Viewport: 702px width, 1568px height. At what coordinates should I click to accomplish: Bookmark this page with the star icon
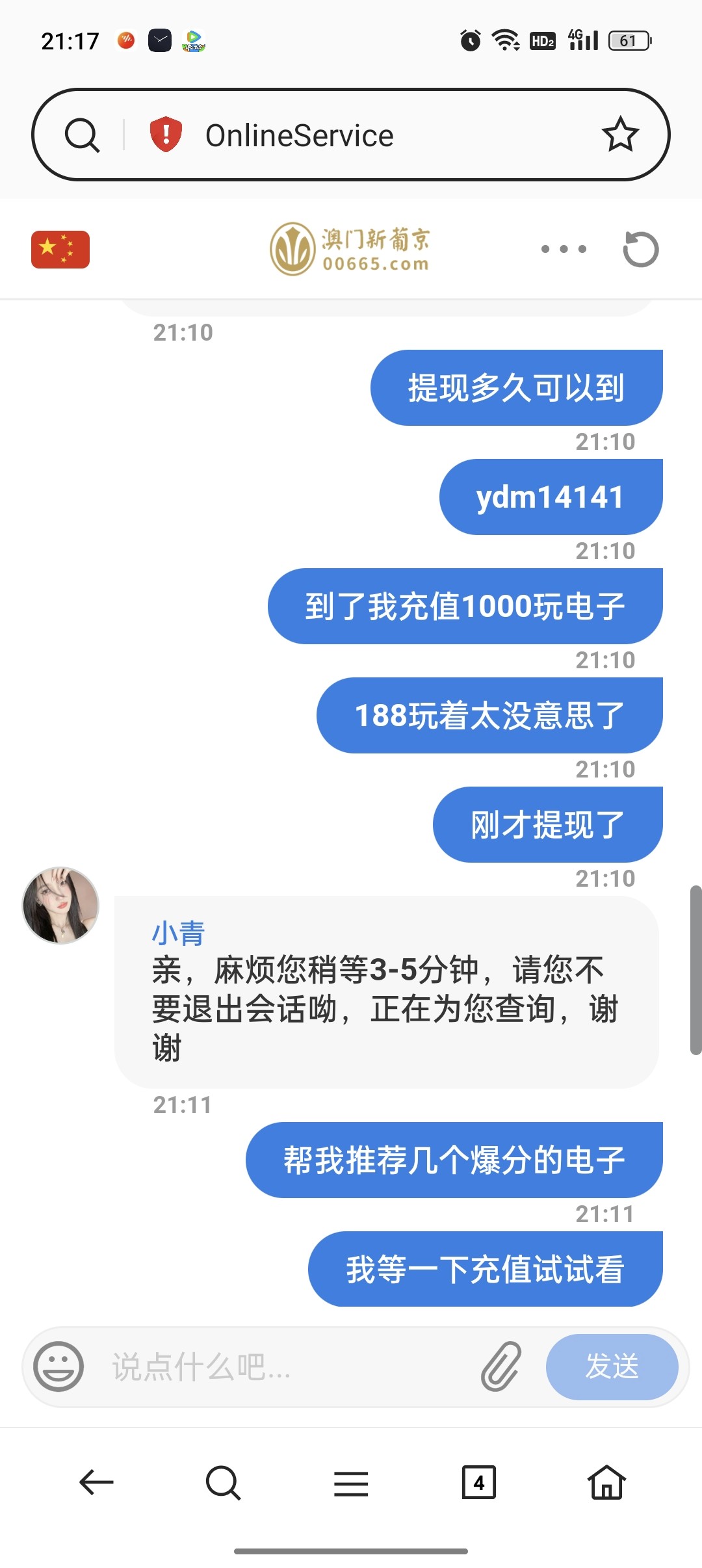pyautogui.click(x=620, y=134)
